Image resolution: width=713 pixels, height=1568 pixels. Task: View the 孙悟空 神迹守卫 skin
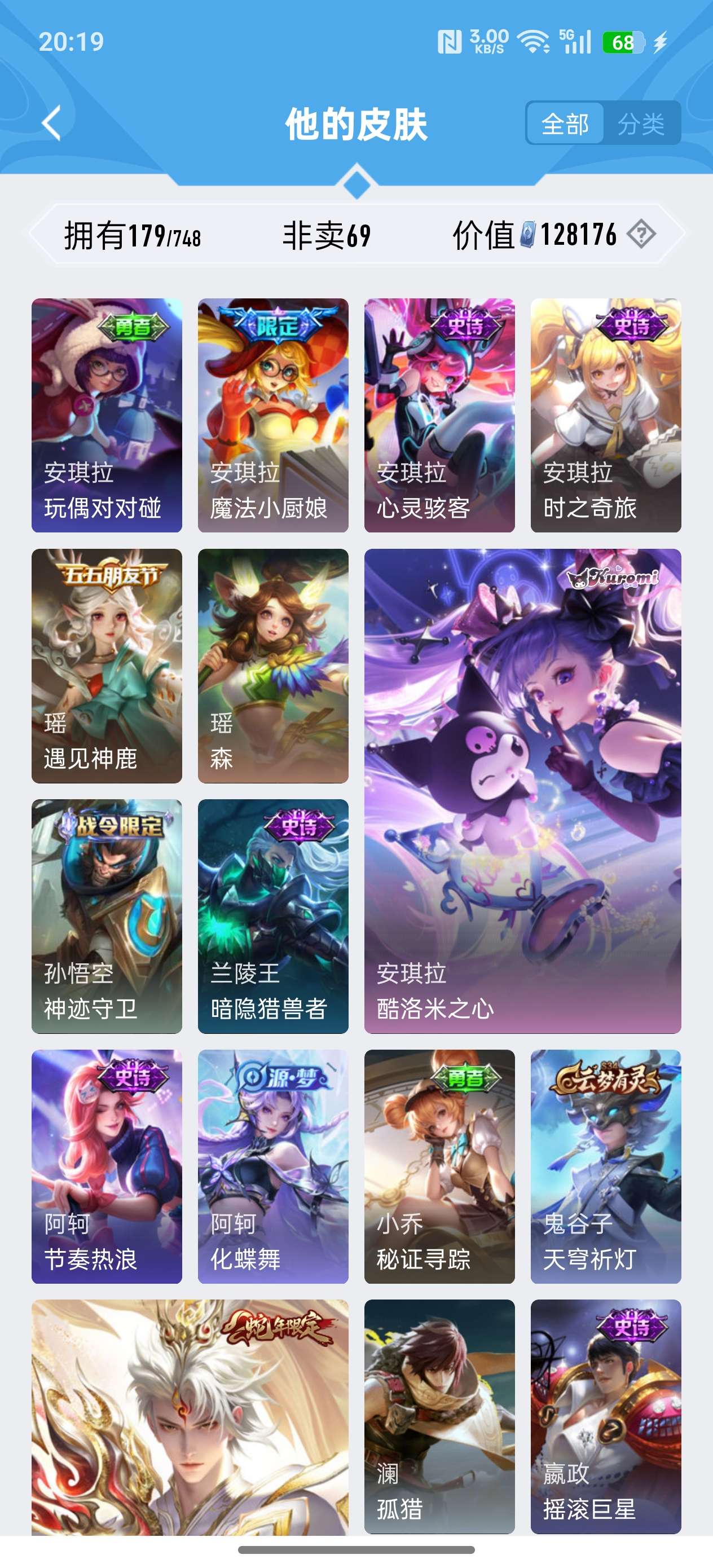[x=107, y=916]
